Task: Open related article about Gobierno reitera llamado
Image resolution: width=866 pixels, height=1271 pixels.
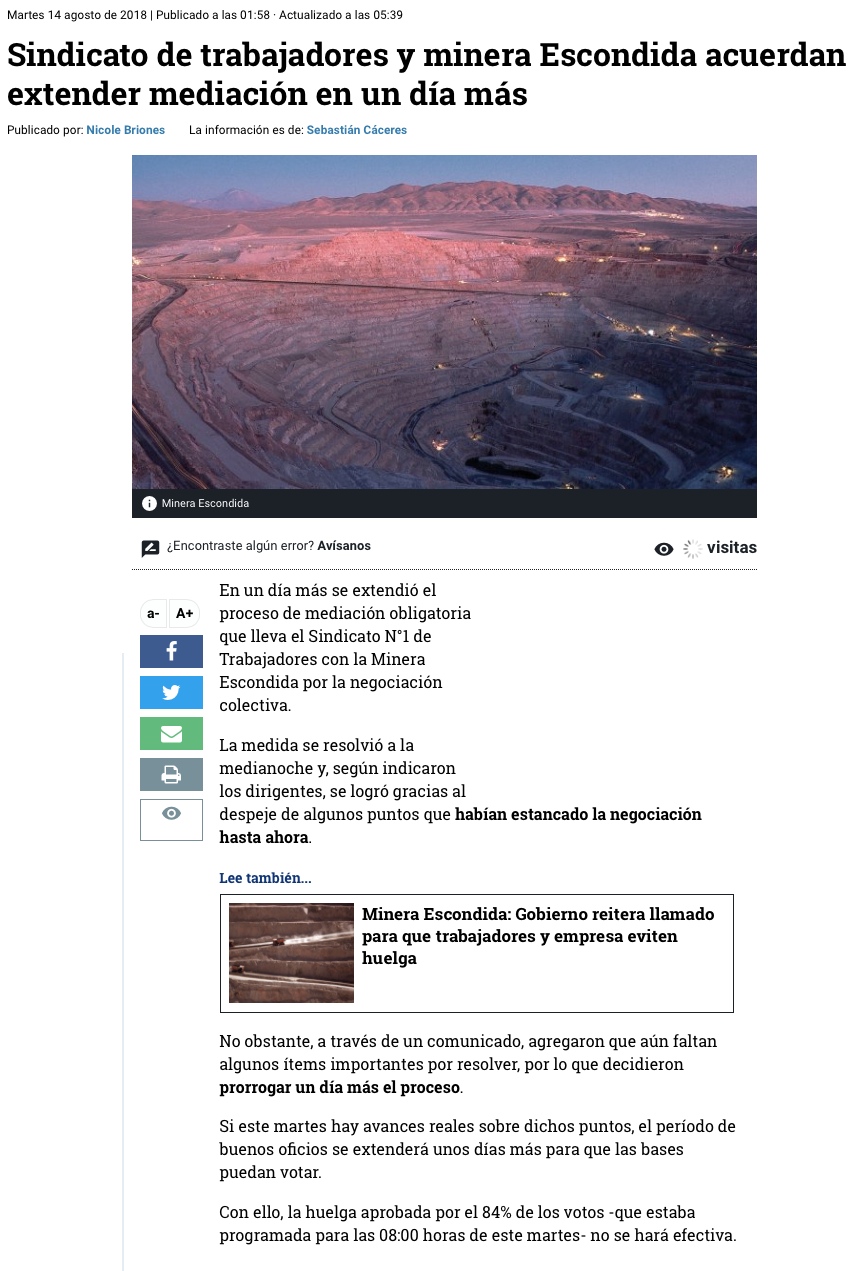Action: click(x=538, y=936)
